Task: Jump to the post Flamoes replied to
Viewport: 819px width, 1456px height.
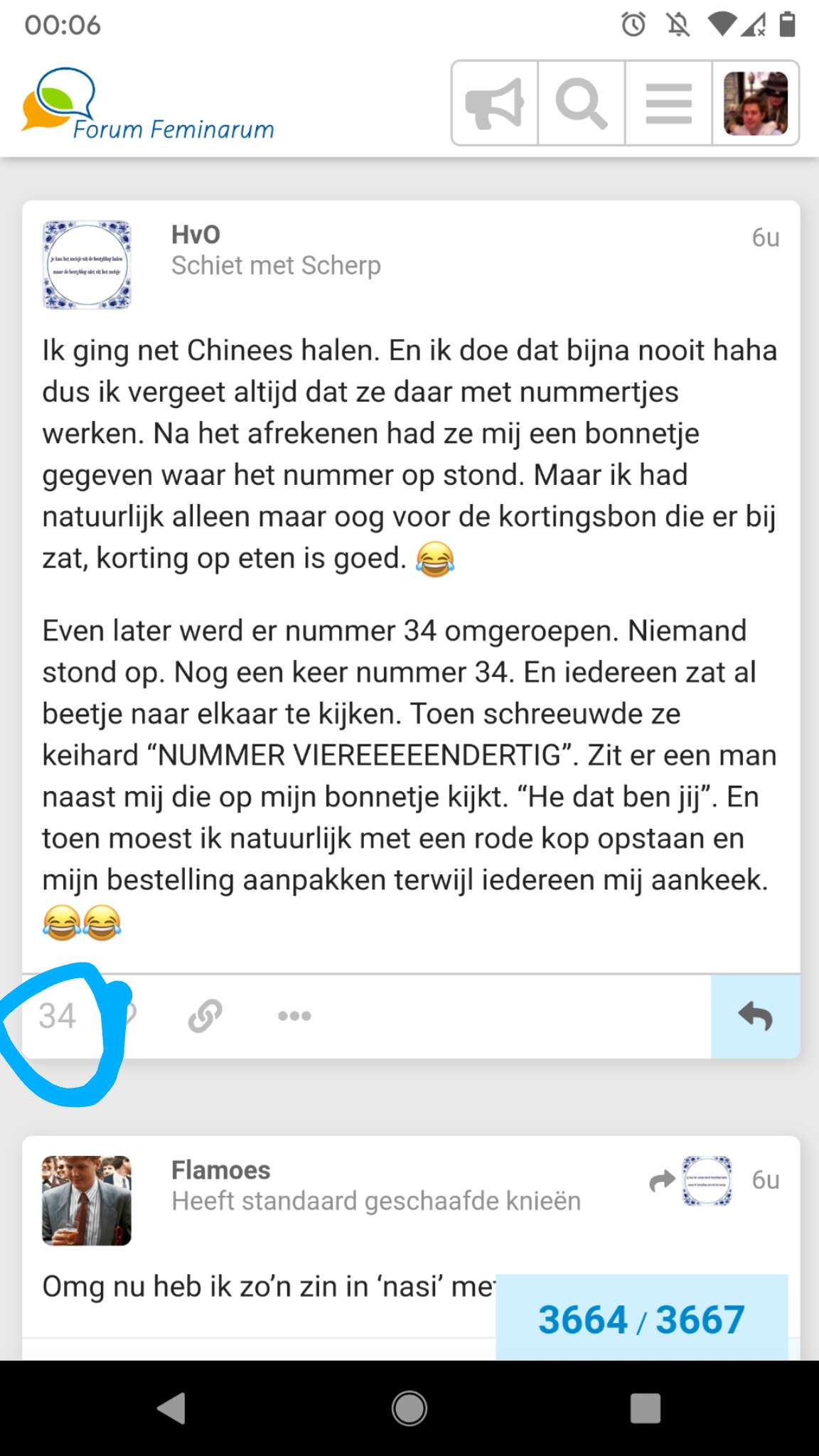Action: tap(691, 1181)
